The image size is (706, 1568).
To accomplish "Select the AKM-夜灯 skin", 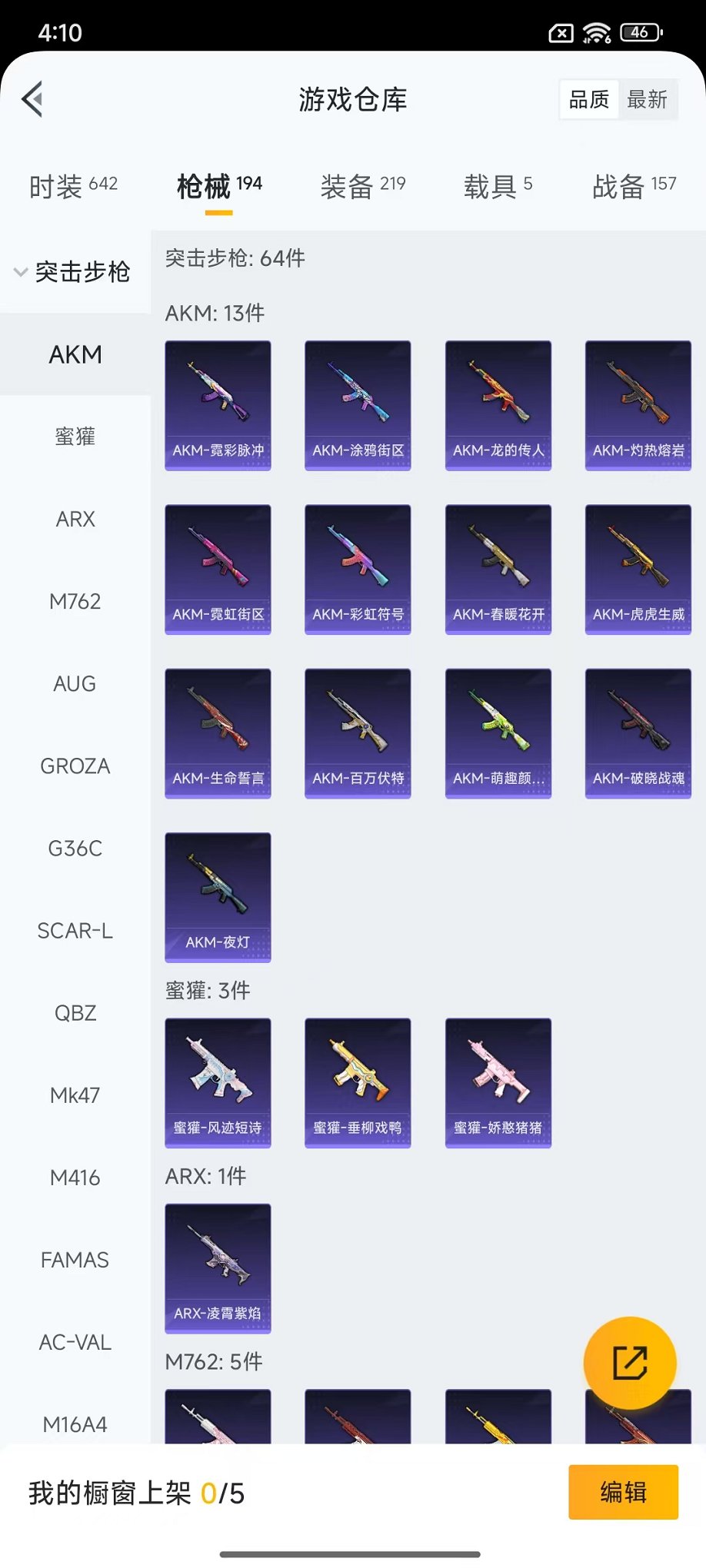I will point(218,897).
